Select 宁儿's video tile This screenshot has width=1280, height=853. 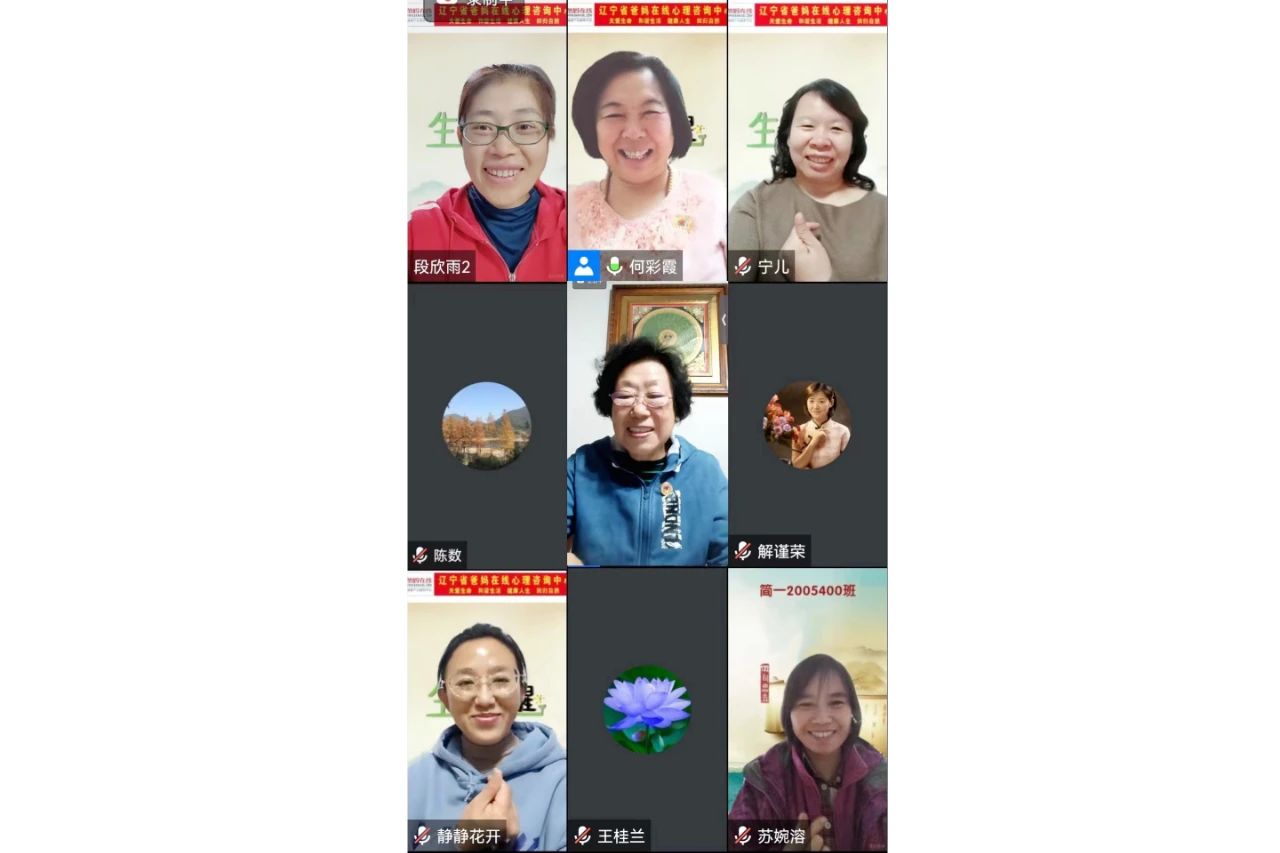[808, 150]
